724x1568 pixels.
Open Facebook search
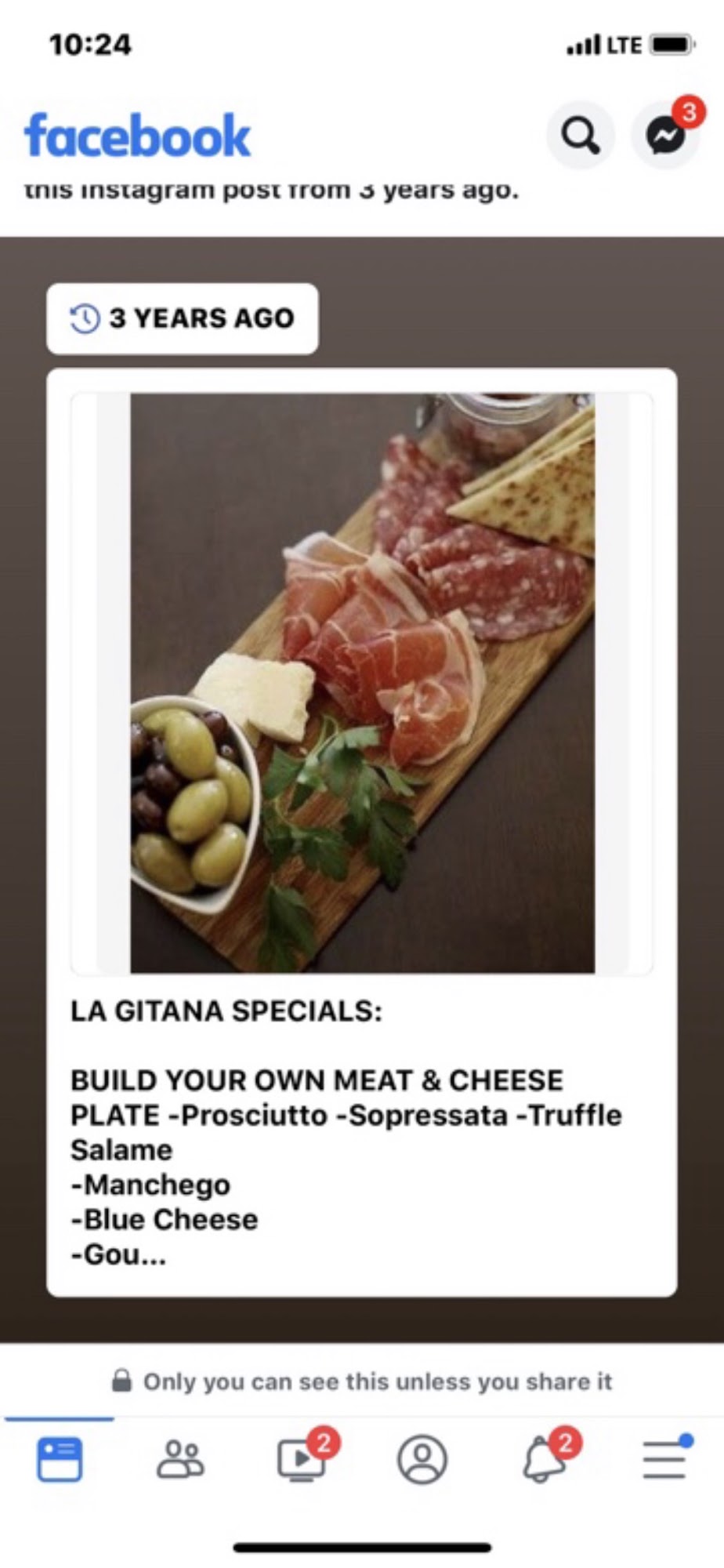coord(580,136)
